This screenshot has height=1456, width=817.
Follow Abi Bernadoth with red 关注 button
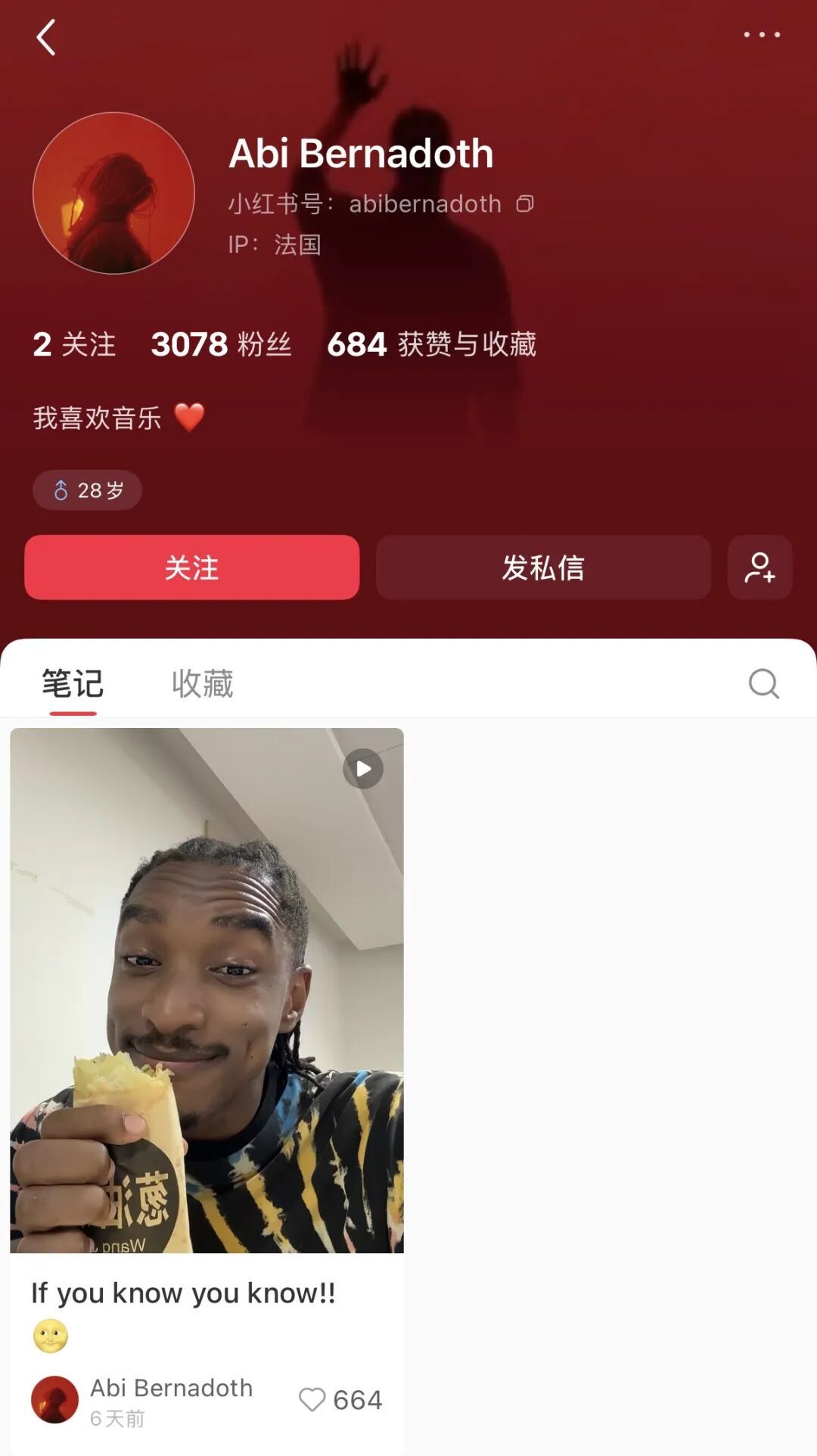(192, 568)
